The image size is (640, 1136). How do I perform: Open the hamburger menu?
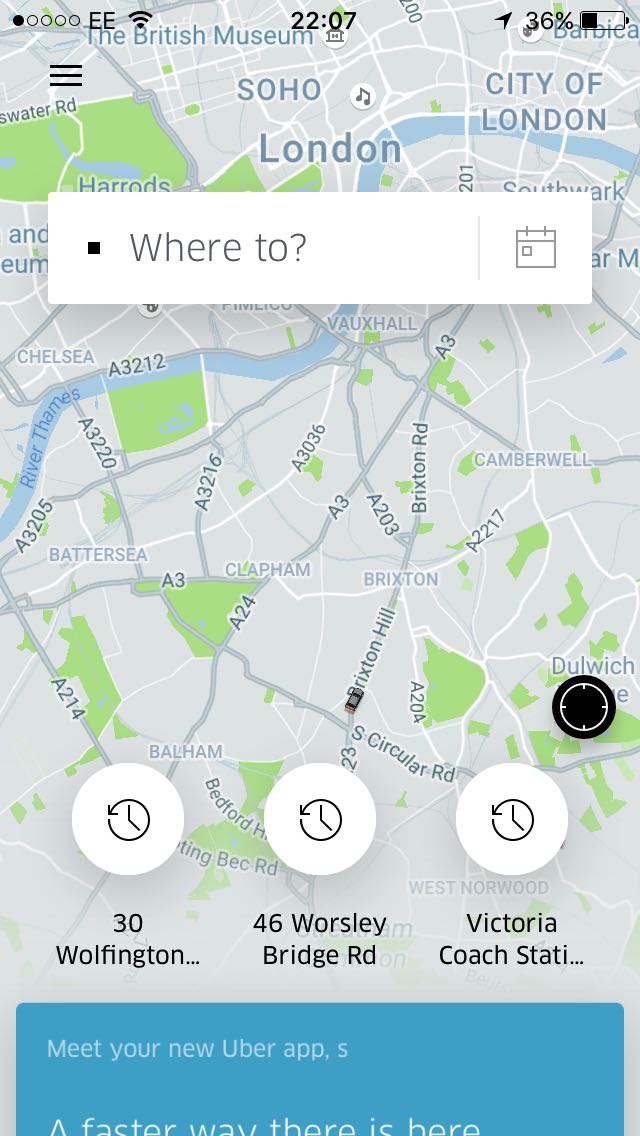tap(66, 76)
